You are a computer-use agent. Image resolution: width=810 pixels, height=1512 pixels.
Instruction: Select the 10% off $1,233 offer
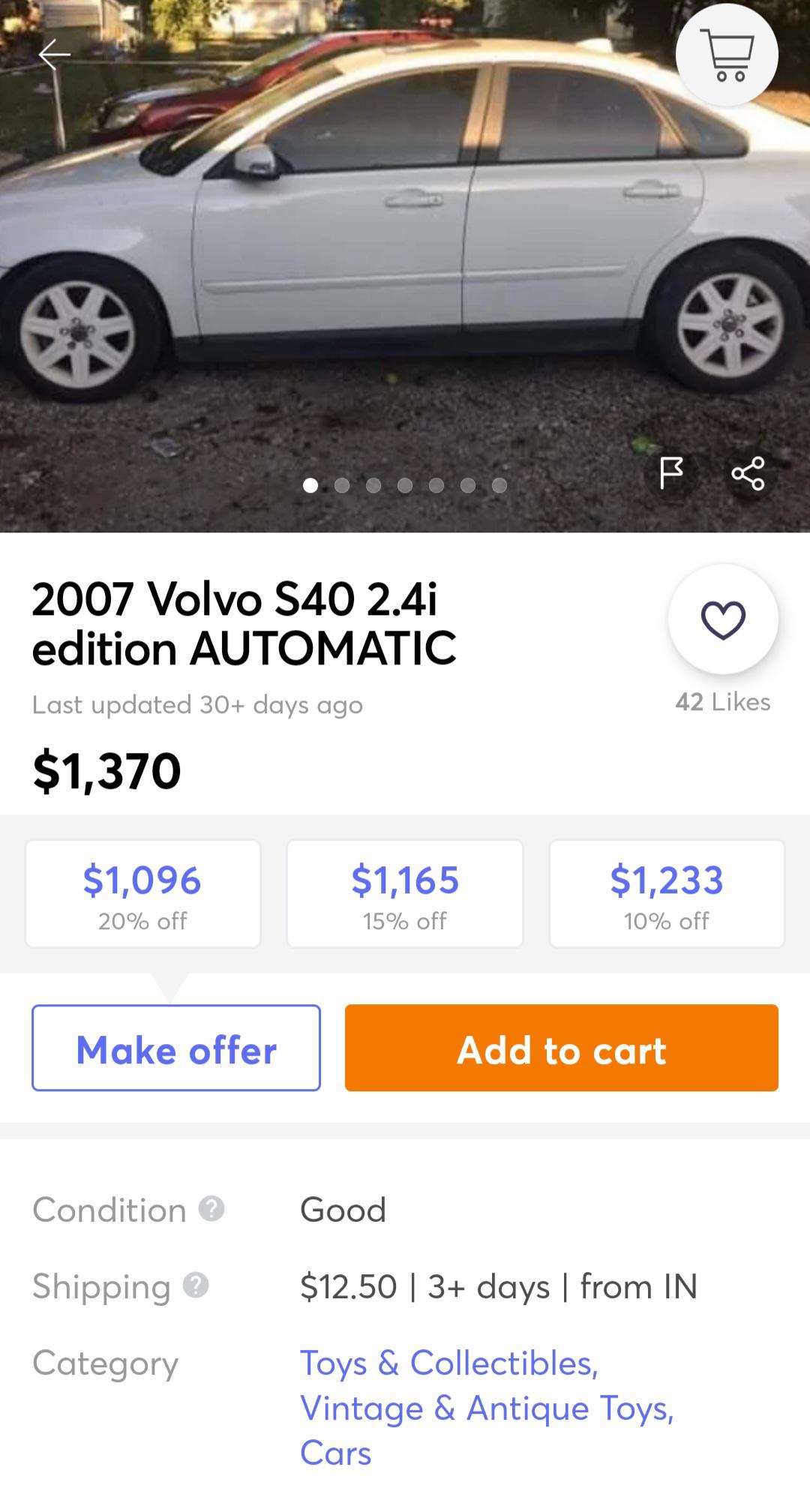coord(667,894)
